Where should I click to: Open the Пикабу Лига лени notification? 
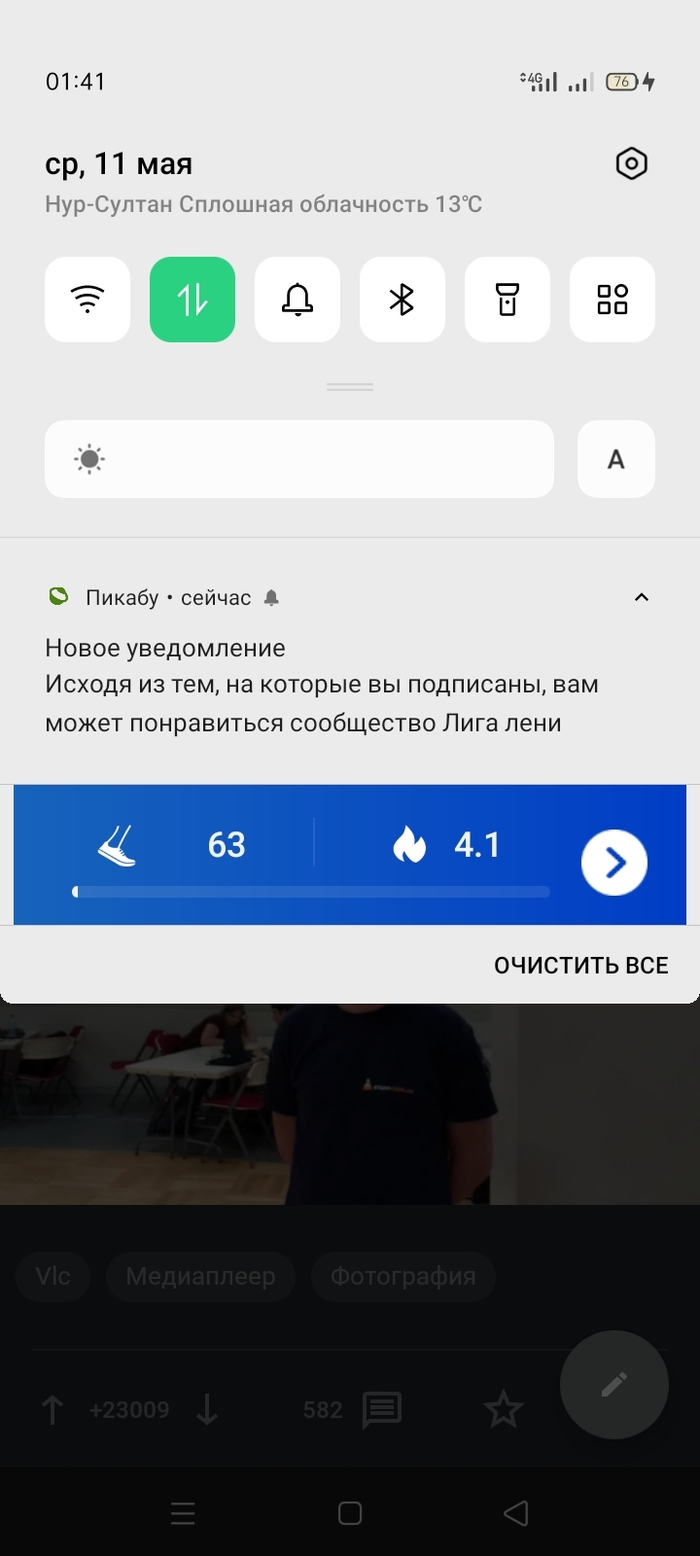tap(320, 686)
